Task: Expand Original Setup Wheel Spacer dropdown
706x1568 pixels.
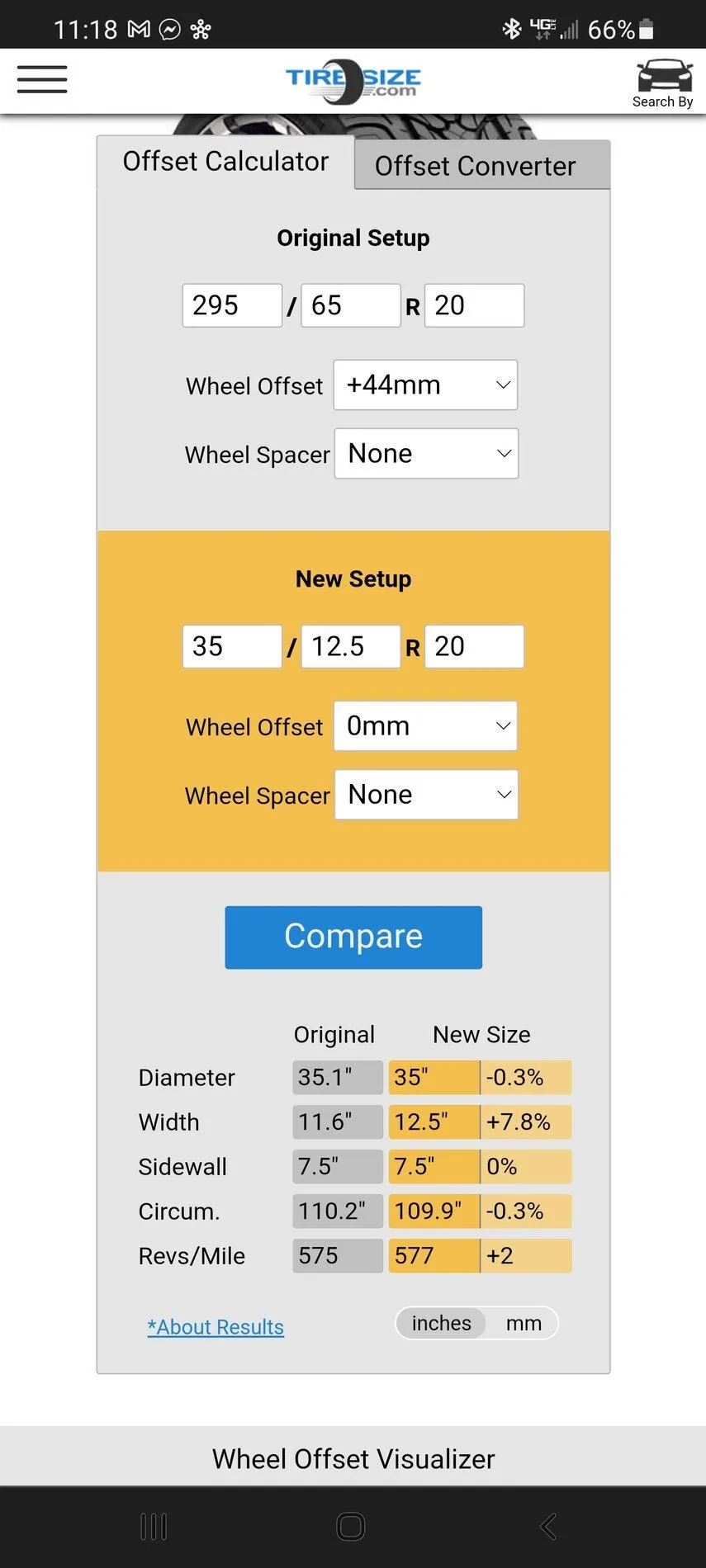Action: (426, 453)
